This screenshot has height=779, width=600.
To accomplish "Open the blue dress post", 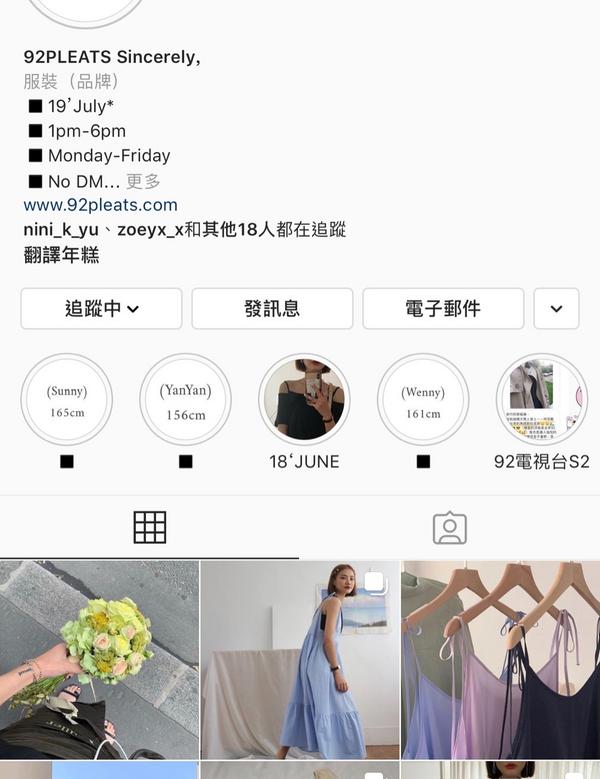I will 300,660.
